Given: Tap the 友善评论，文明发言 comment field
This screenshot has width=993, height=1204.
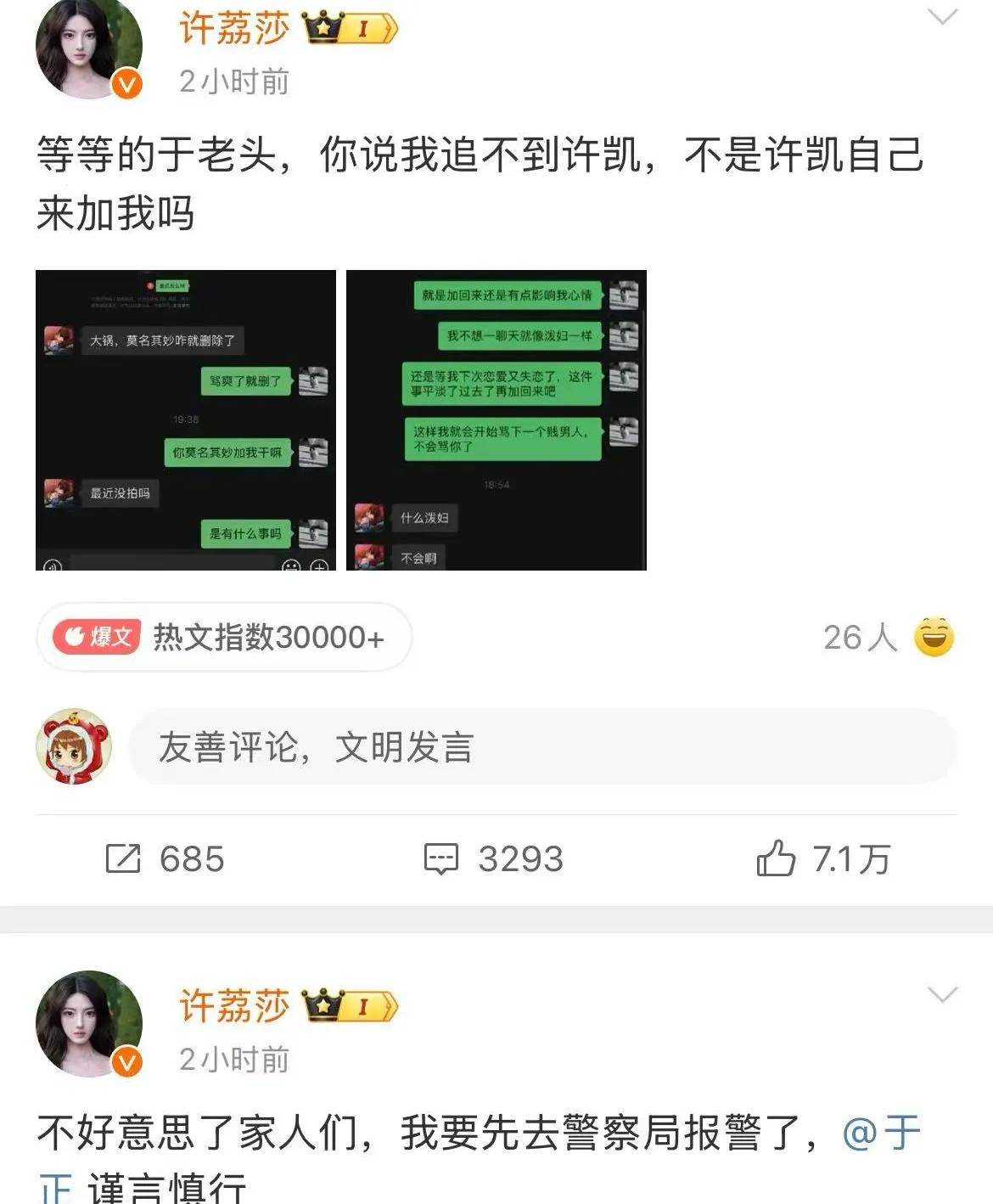Looking at the screenshot, I should [541, 747].
